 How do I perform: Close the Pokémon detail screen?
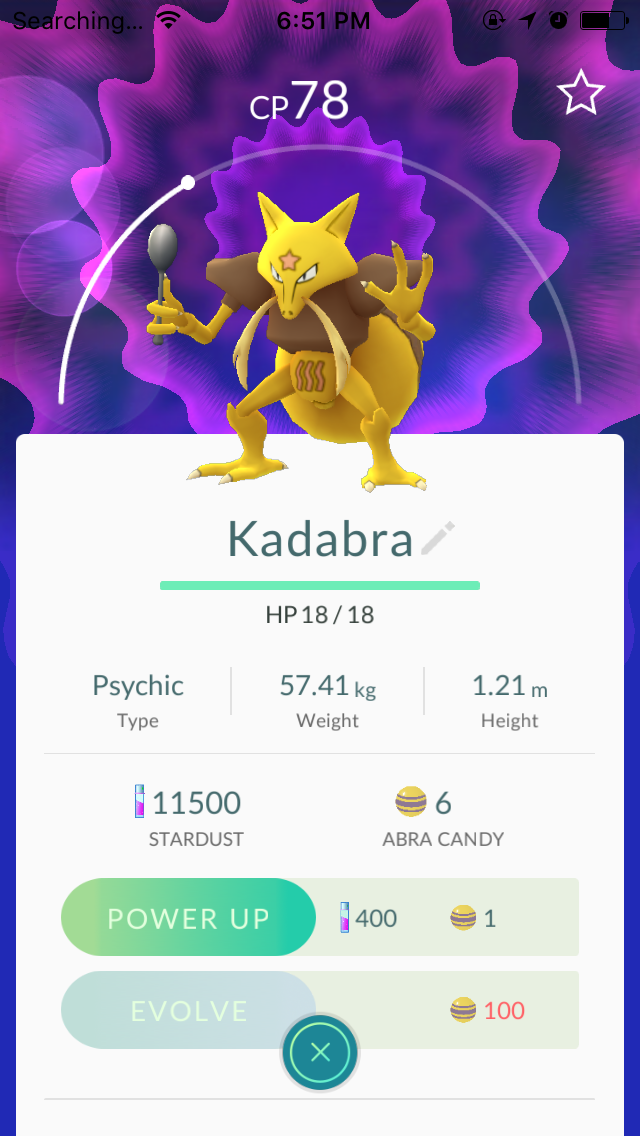pyautogui.click(x=320, y=1051)
